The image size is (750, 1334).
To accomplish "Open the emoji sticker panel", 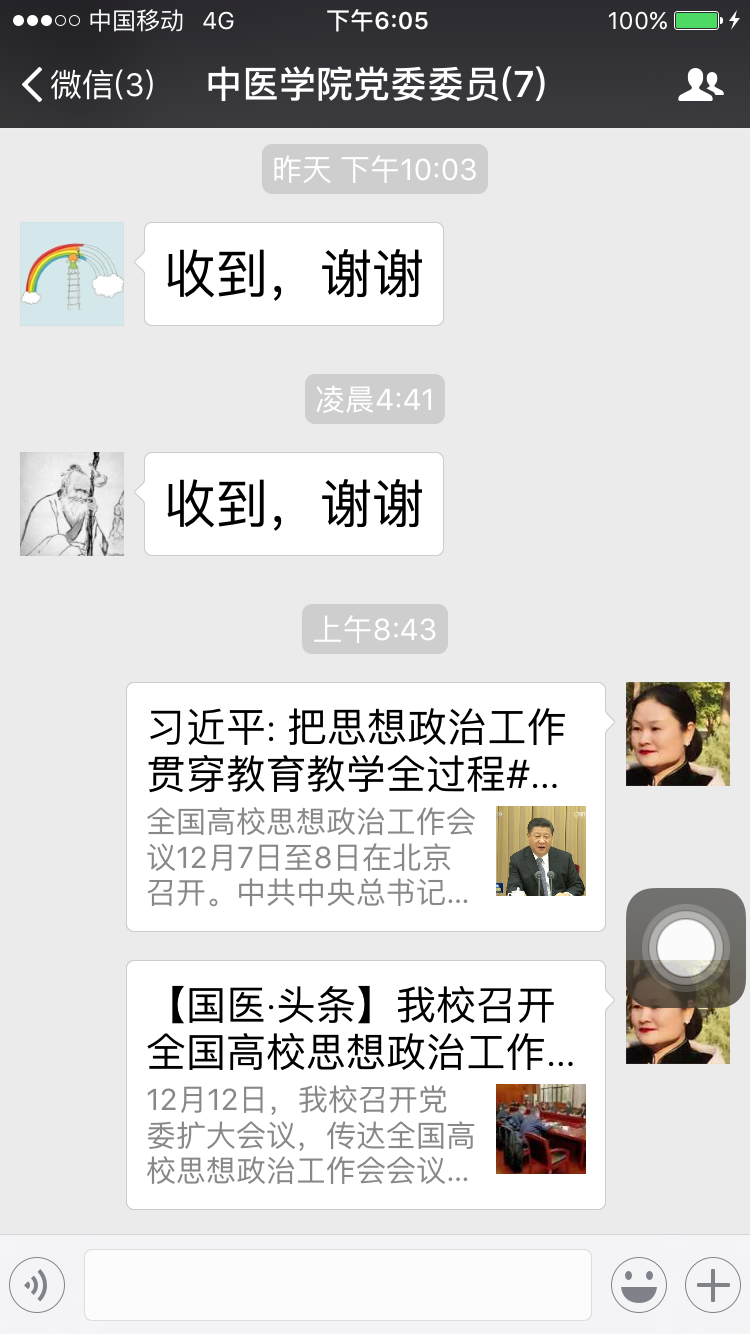I will point(639,1285).
